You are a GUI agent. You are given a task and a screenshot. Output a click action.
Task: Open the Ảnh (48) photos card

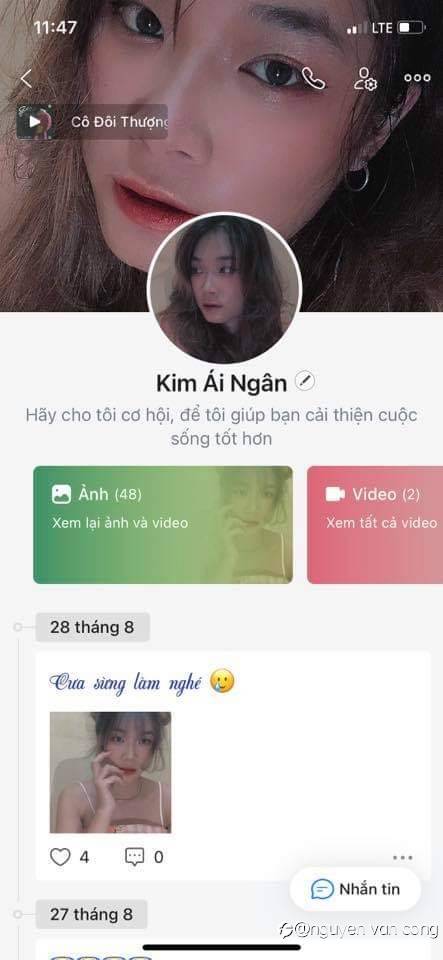pyautogui.click(x=163, y=525)
